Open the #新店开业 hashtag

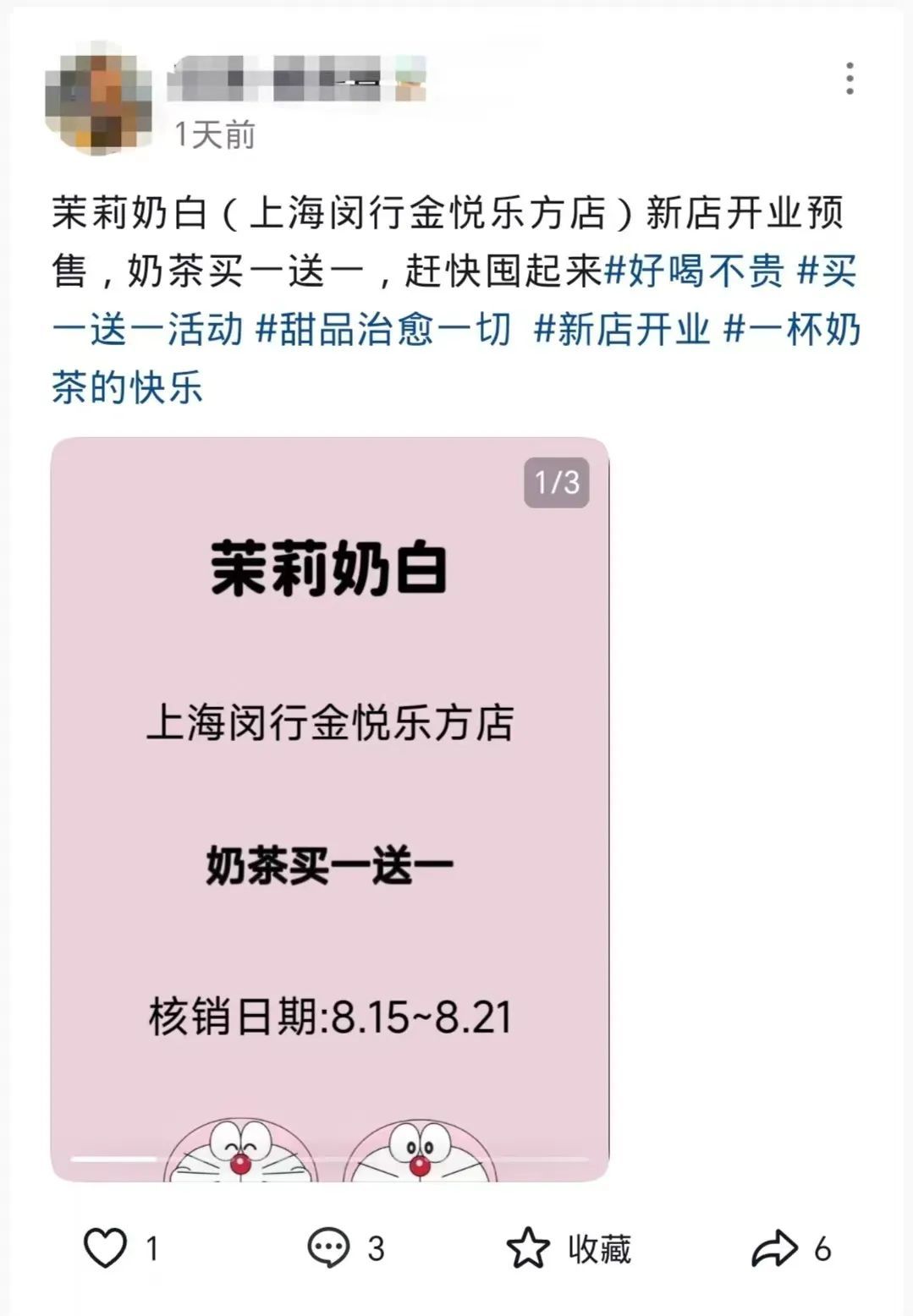click(621, 329)
